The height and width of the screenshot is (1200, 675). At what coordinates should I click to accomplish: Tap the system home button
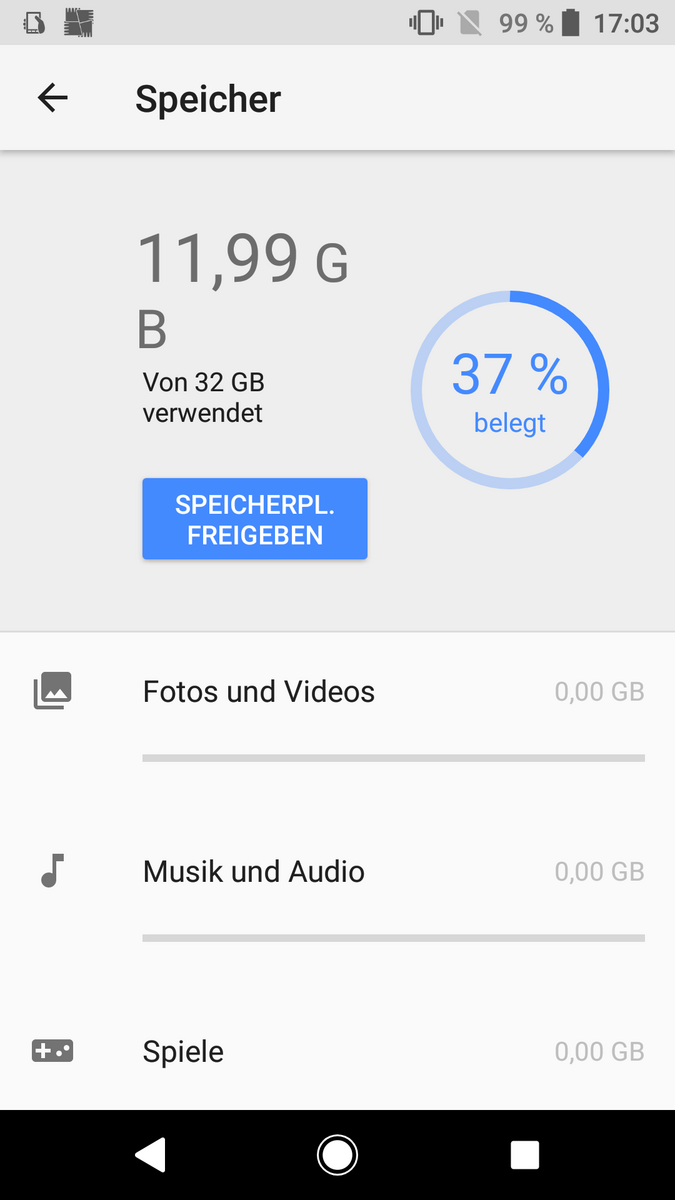pyautogui.click(x=337, y=1155)
